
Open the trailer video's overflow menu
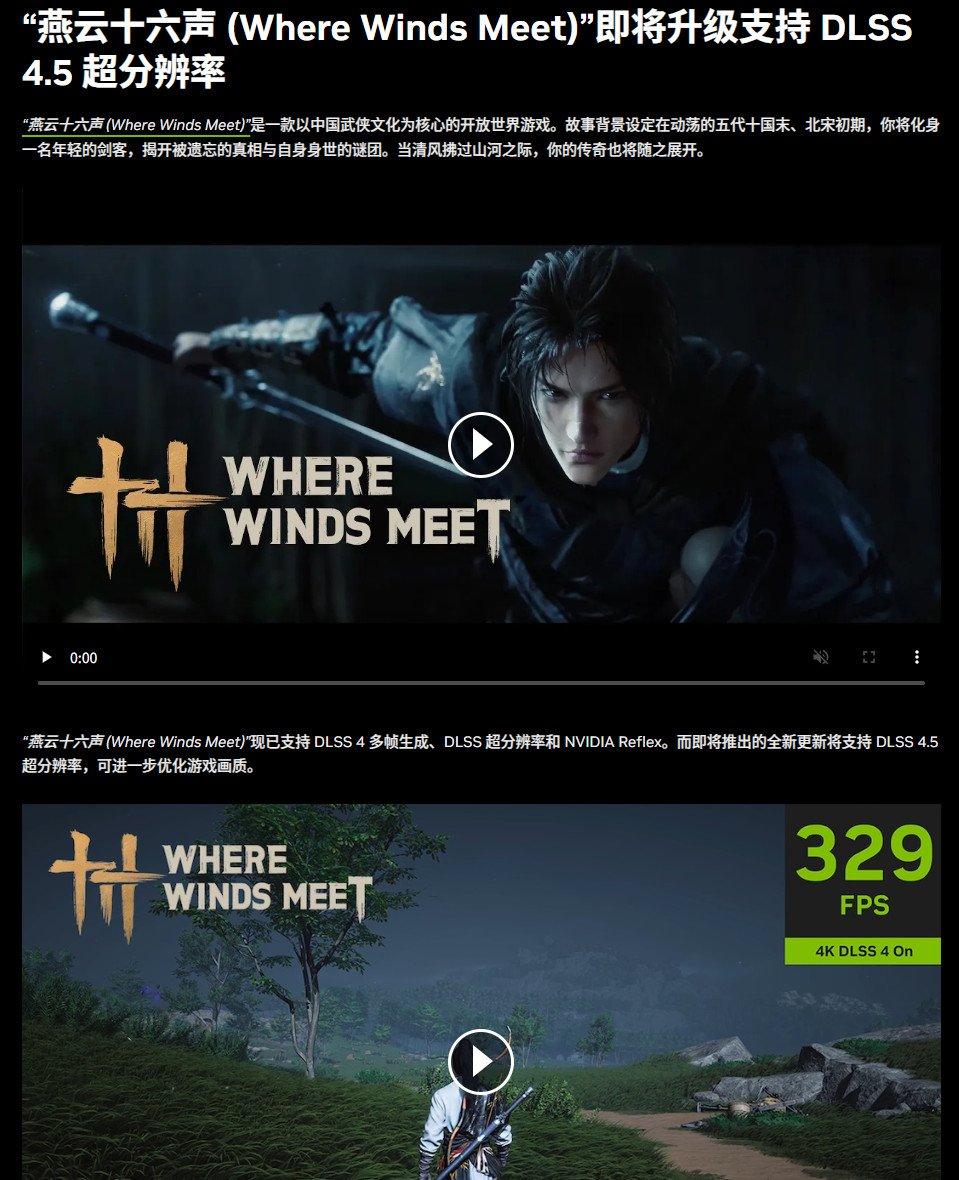pyautogui.click(x=916, y=657)
